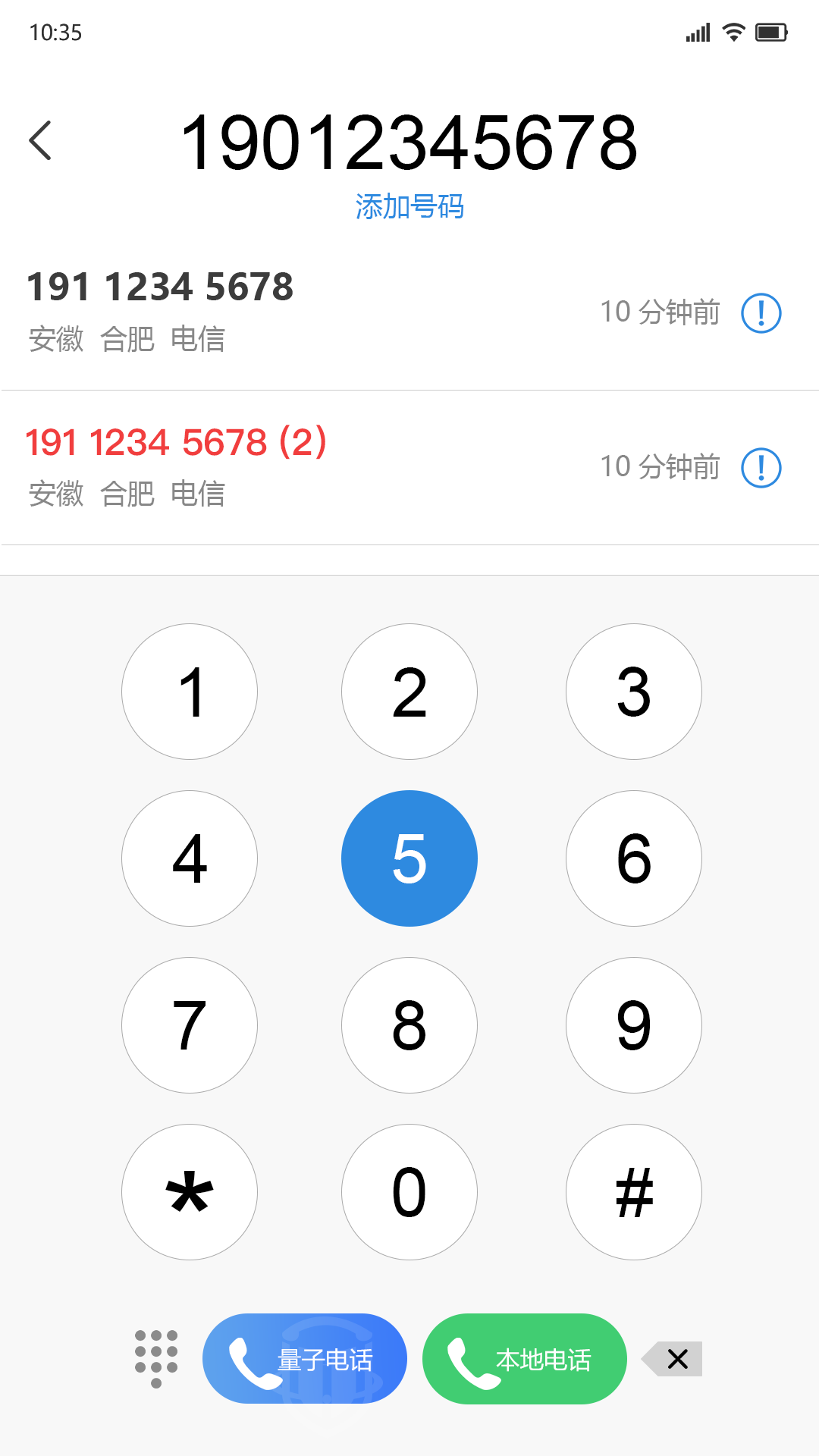View details for the red missed call entry

[x=761, y=467]
